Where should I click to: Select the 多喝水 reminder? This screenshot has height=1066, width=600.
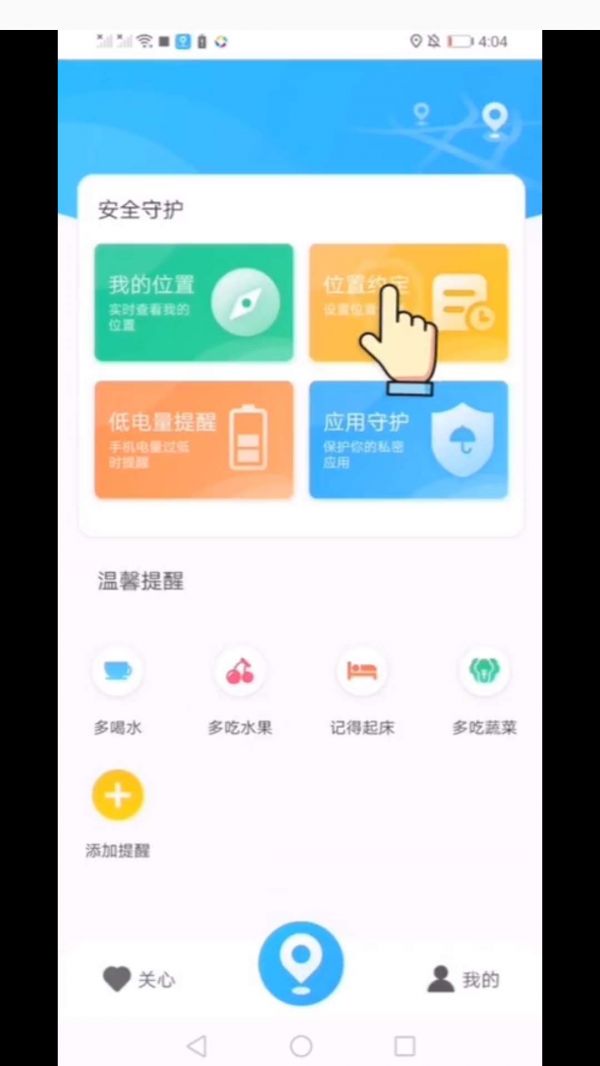tap(118, 672)
